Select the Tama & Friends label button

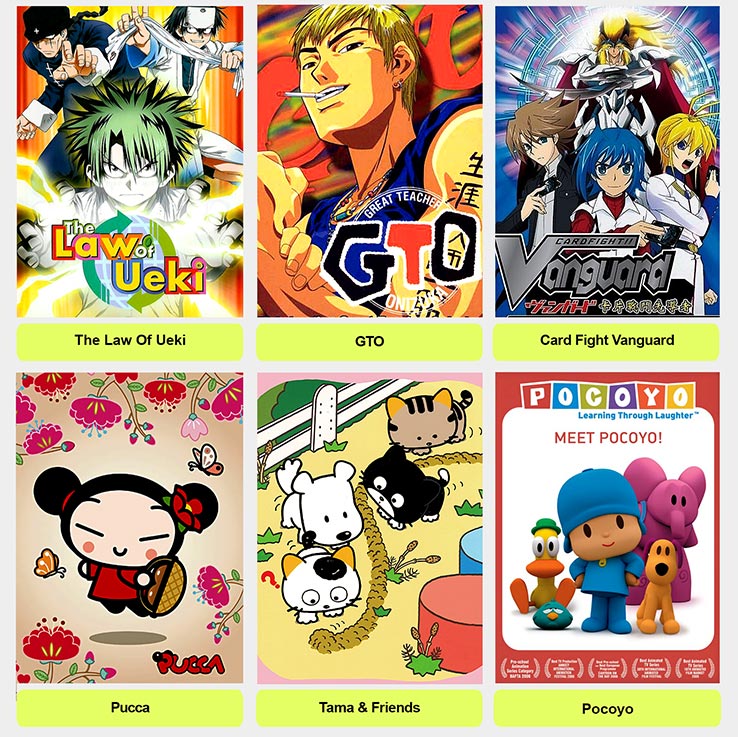[369, 708]
